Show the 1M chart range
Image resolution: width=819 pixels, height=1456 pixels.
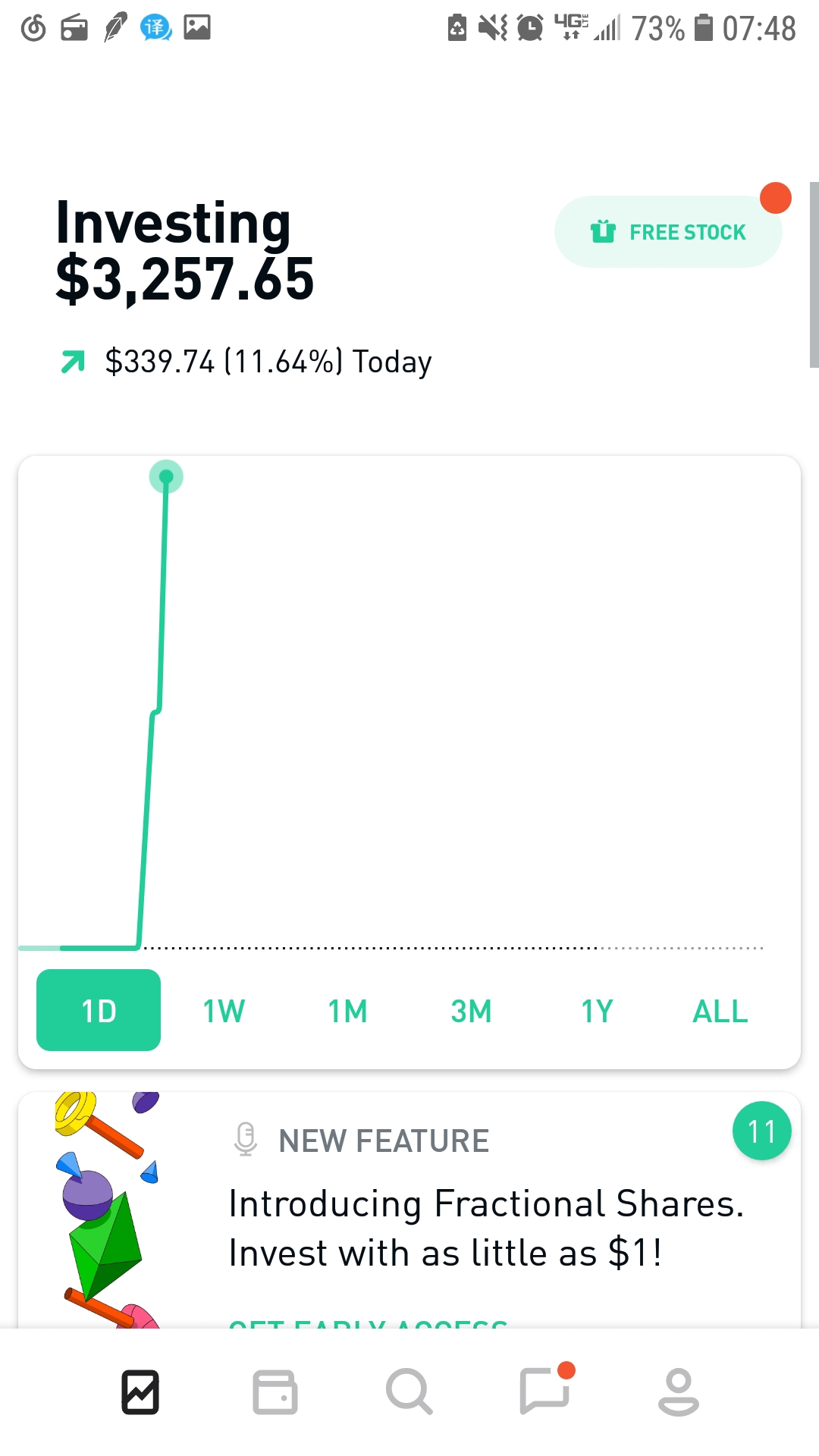[x=347, y=1011]
